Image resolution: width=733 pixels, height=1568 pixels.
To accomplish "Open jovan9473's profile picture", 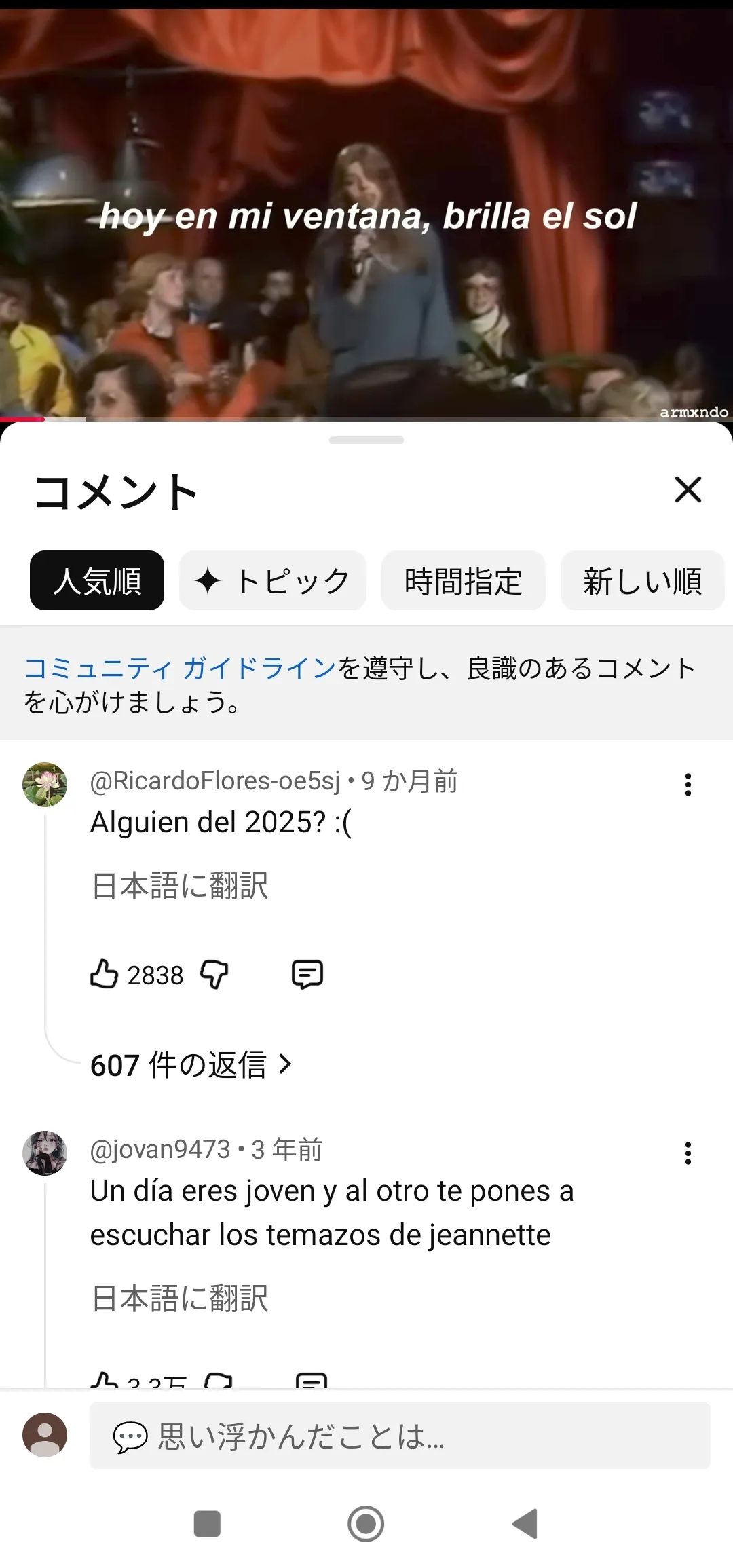I will pos(45,1153).
